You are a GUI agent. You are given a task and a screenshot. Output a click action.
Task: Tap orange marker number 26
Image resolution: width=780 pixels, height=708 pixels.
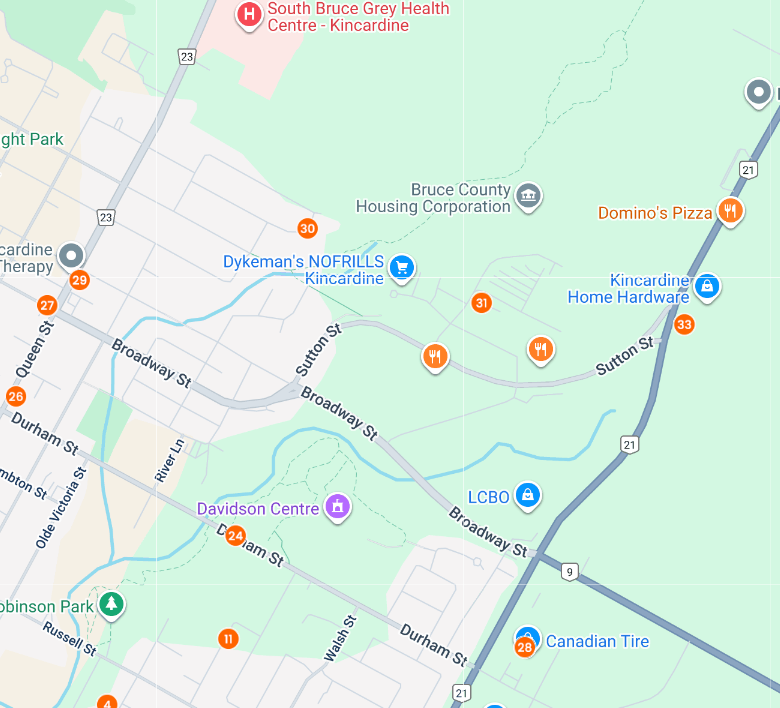16,397
